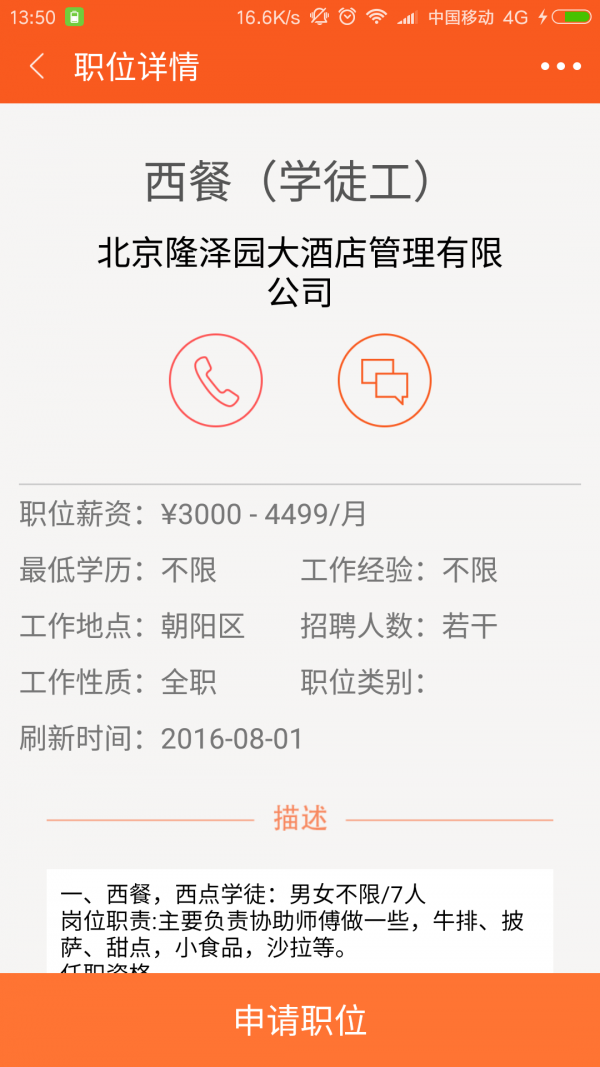Tap the 申请职位 button to apply
This screenshot has height=1067, width=600.
(300, 1020)
